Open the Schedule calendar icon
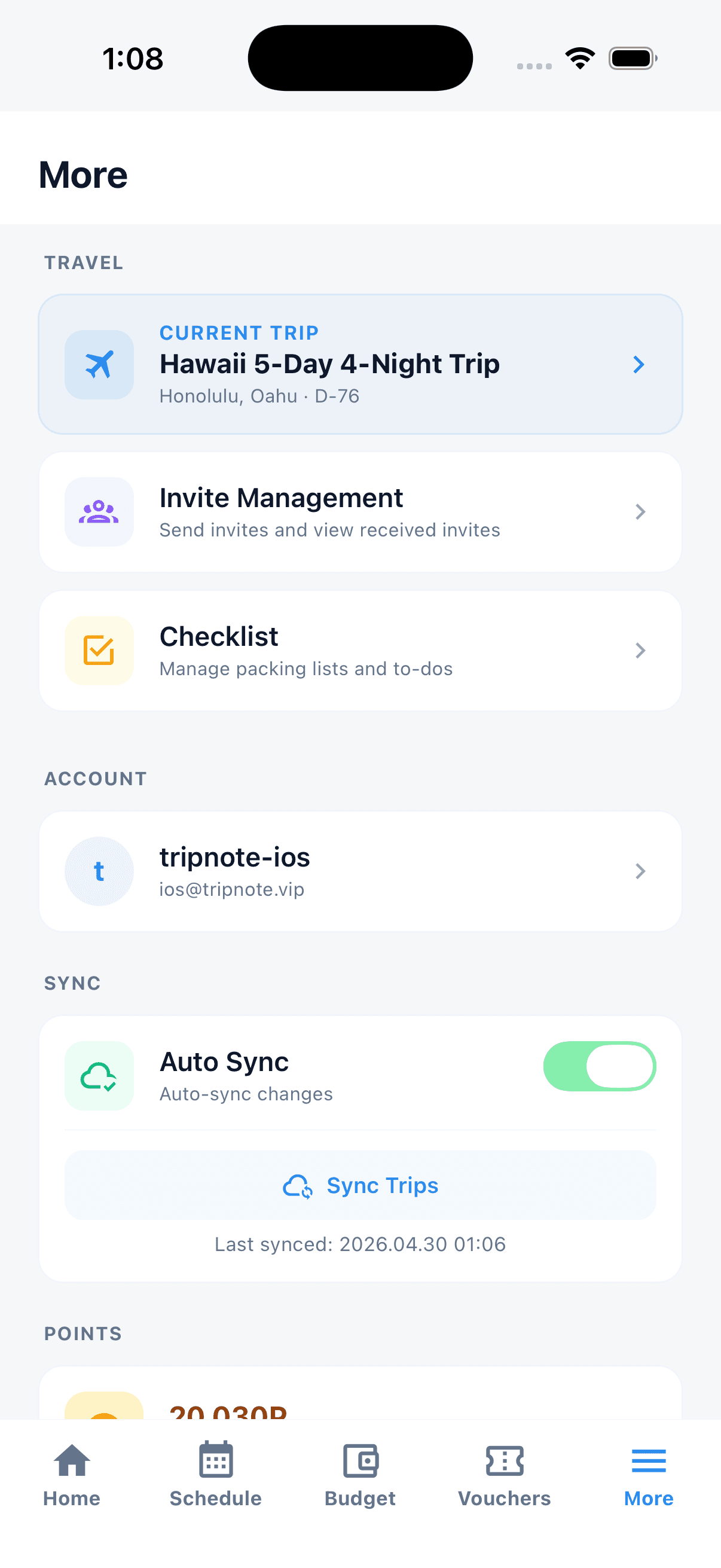This screenshot has height=1568, width=721. [x=215, y=1461]
